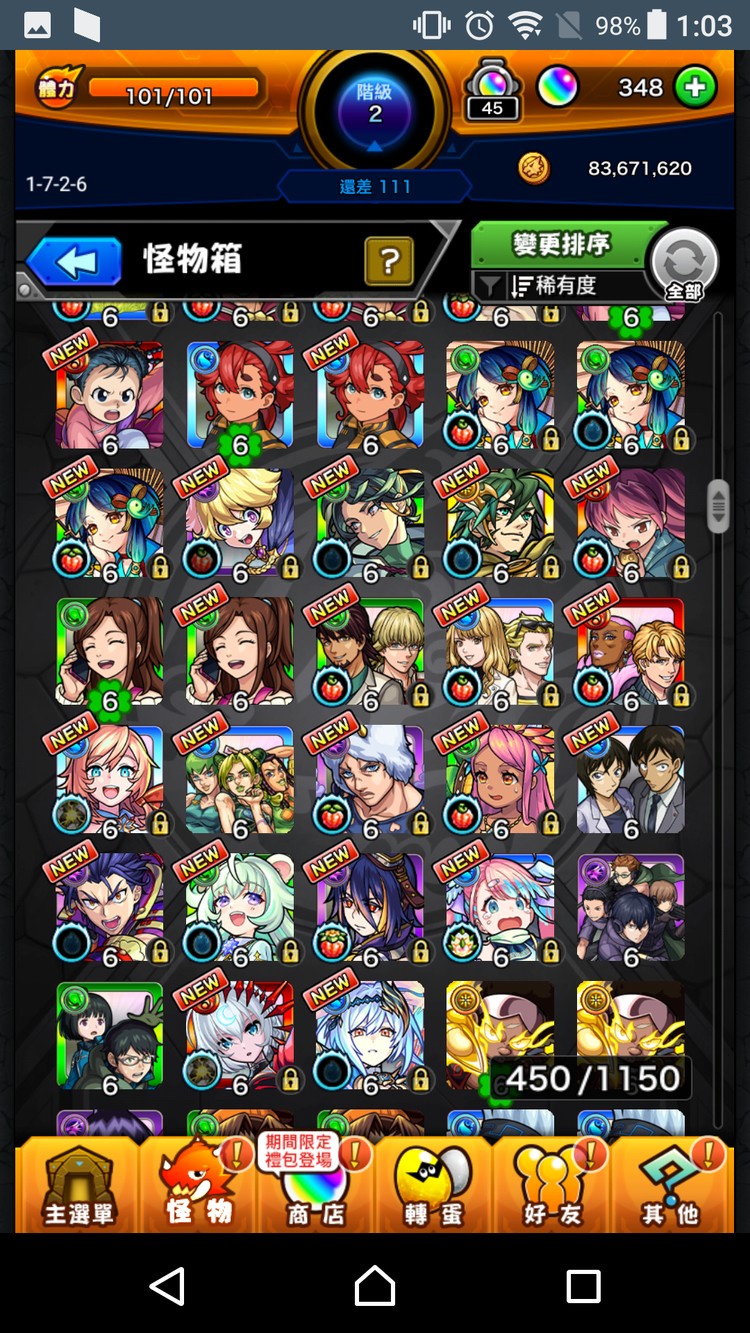The width and height of the screenshot is (750, 1333).
Task: Select the two men in suits monster
Action: [x=631, y=780]
